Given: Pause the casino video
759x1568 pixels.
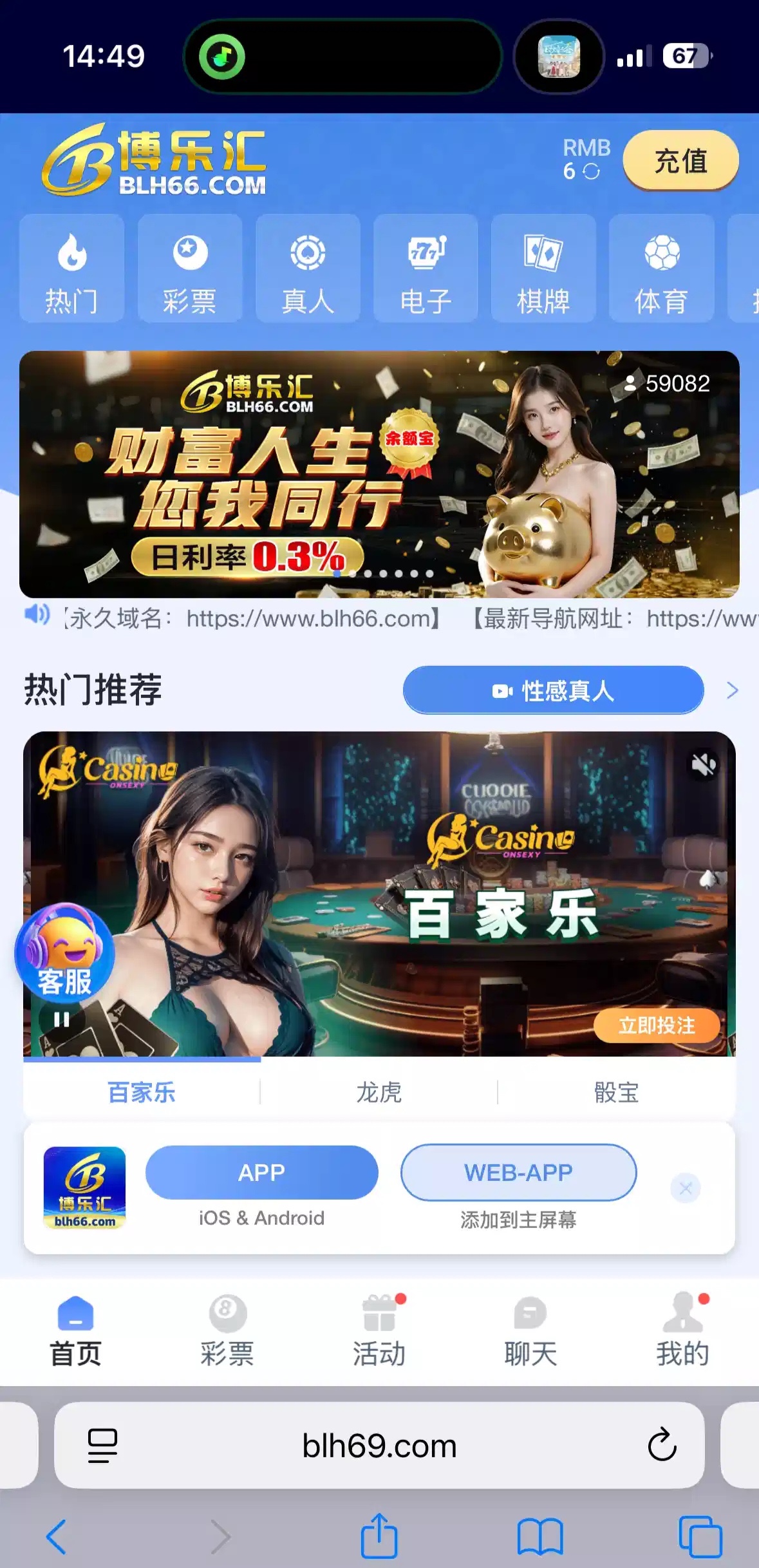Looking at the screenshot, I should coord(62,1019).
